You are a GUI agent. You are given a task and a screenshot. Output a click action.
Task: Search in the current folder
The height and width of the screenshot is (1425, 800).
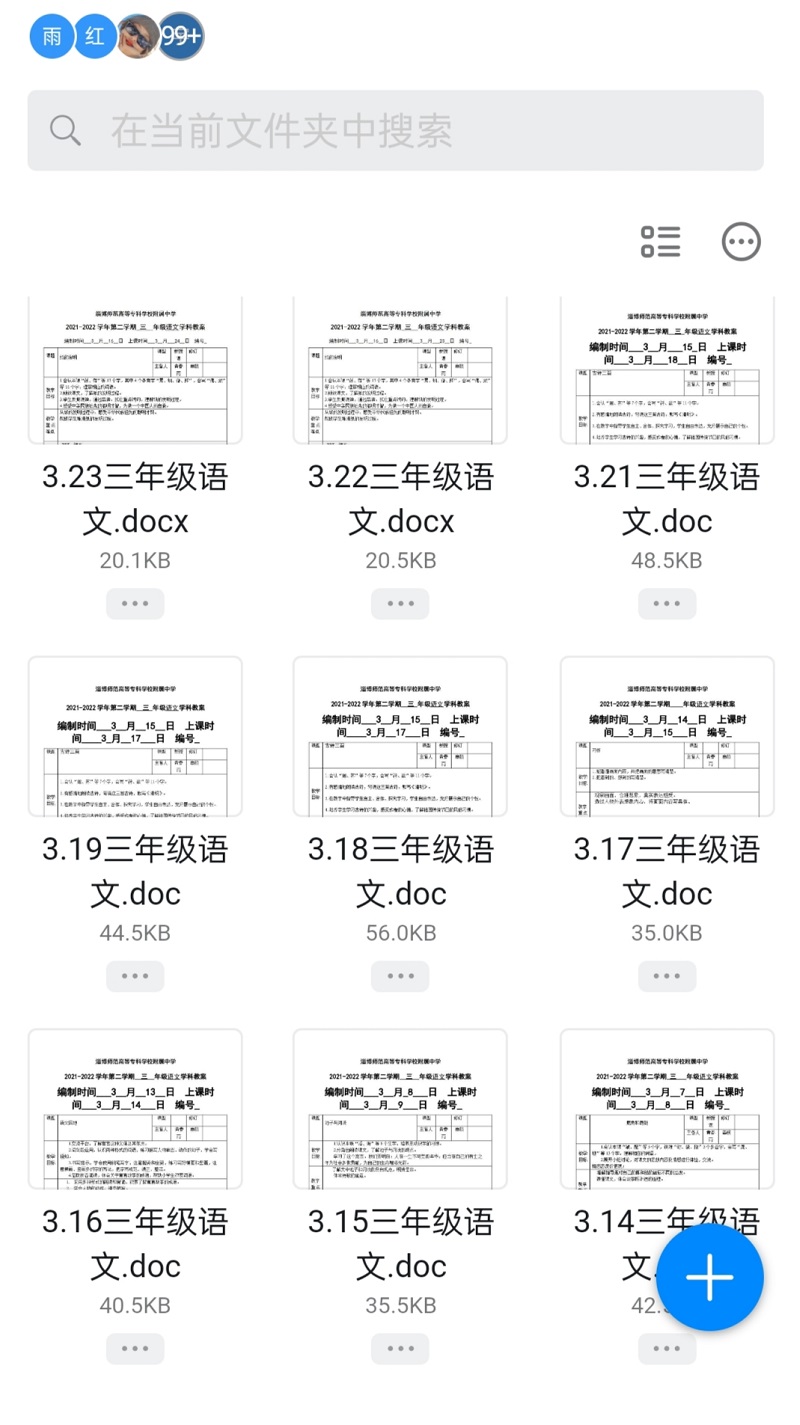(x=395, y=131)
